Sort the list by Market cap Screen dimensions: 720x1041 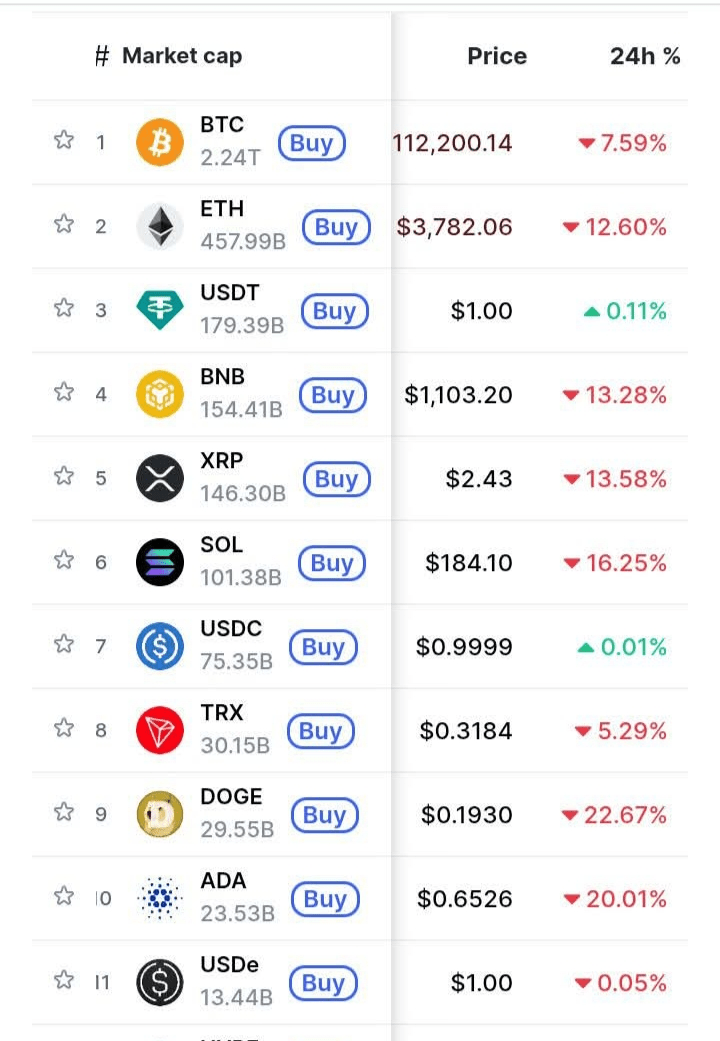pos(182,56)
